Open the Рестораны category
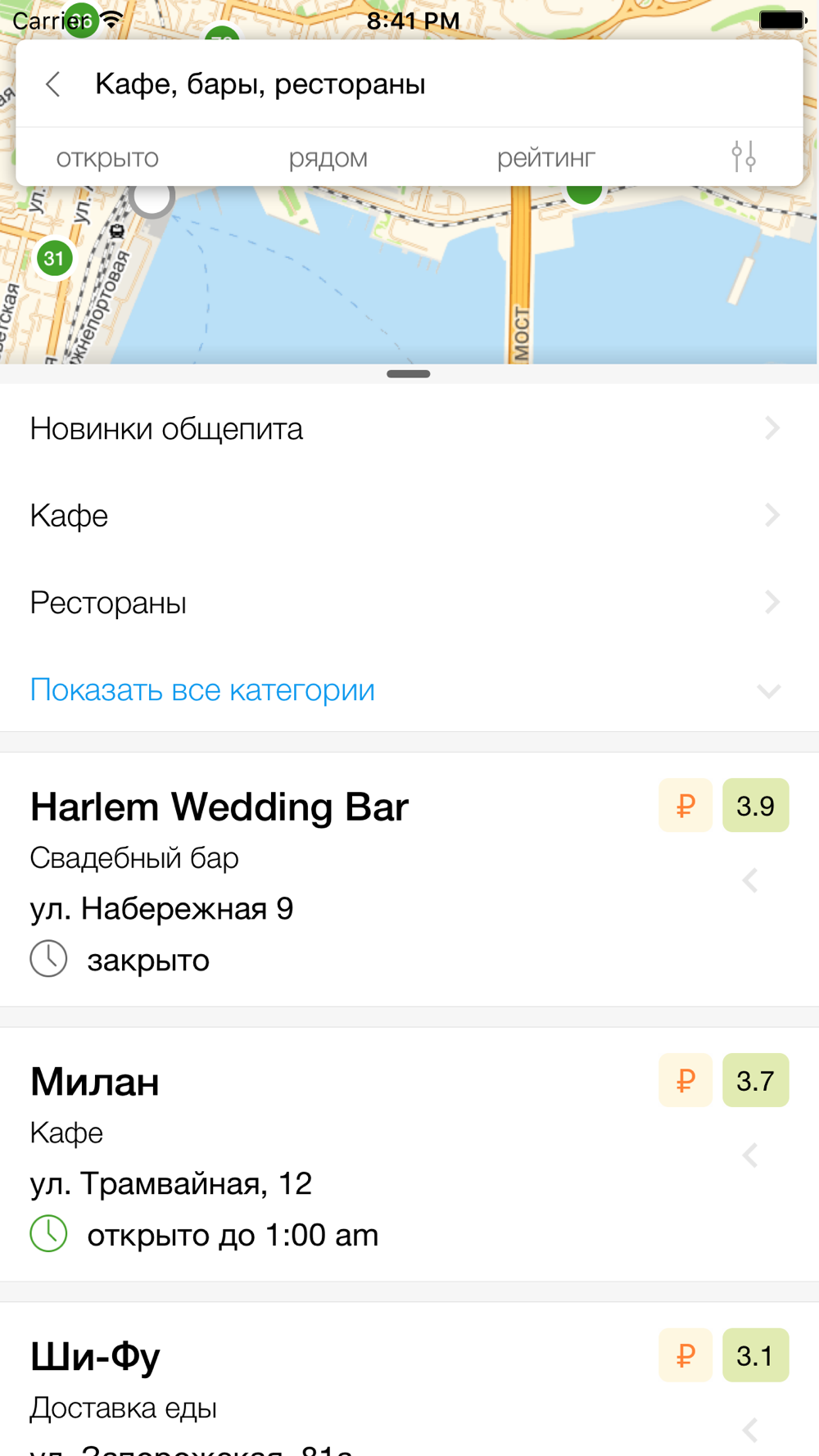Screen dimensions: 819x1456 click(409, 603)
